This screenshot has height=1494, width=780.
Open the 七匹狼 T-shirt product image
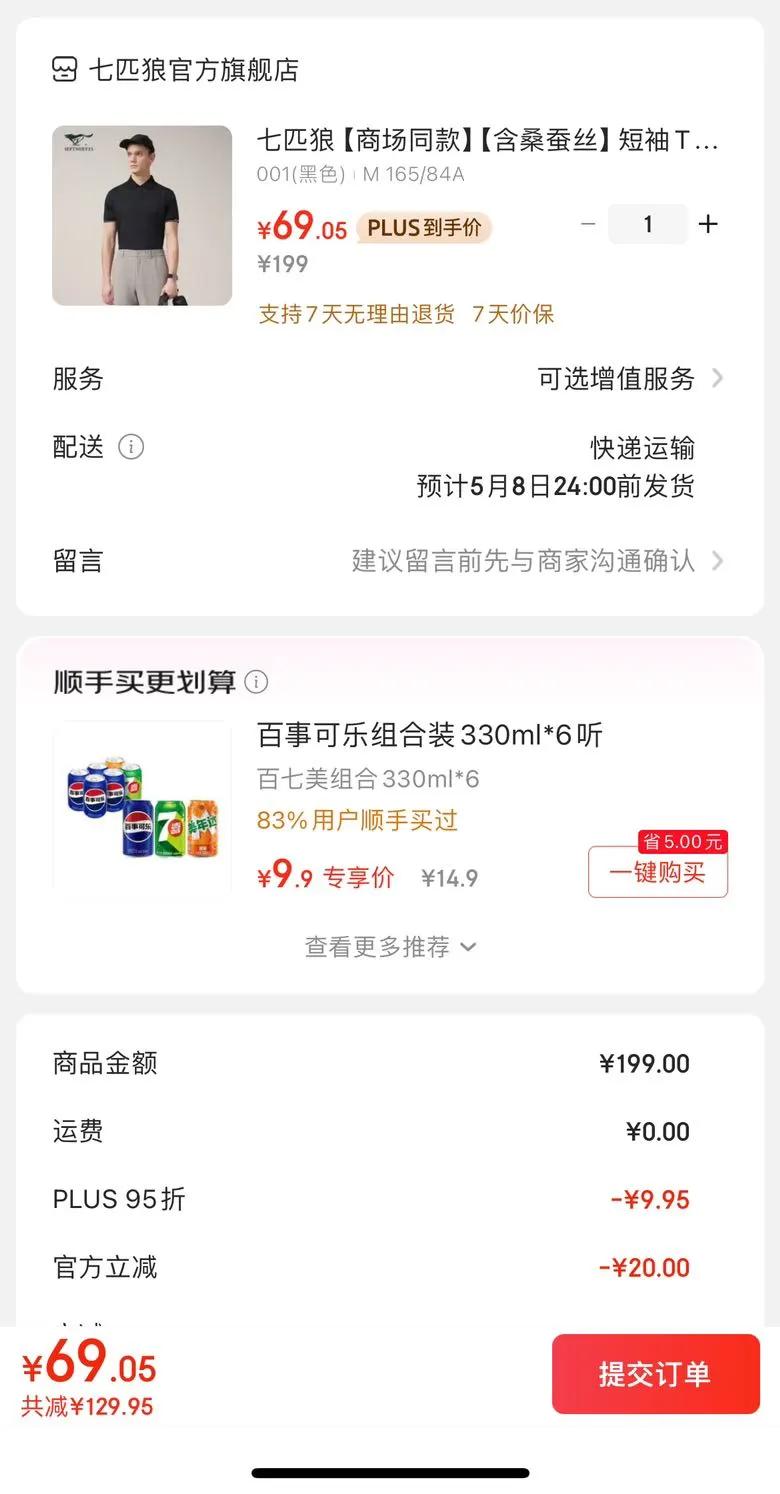point(142,215)
